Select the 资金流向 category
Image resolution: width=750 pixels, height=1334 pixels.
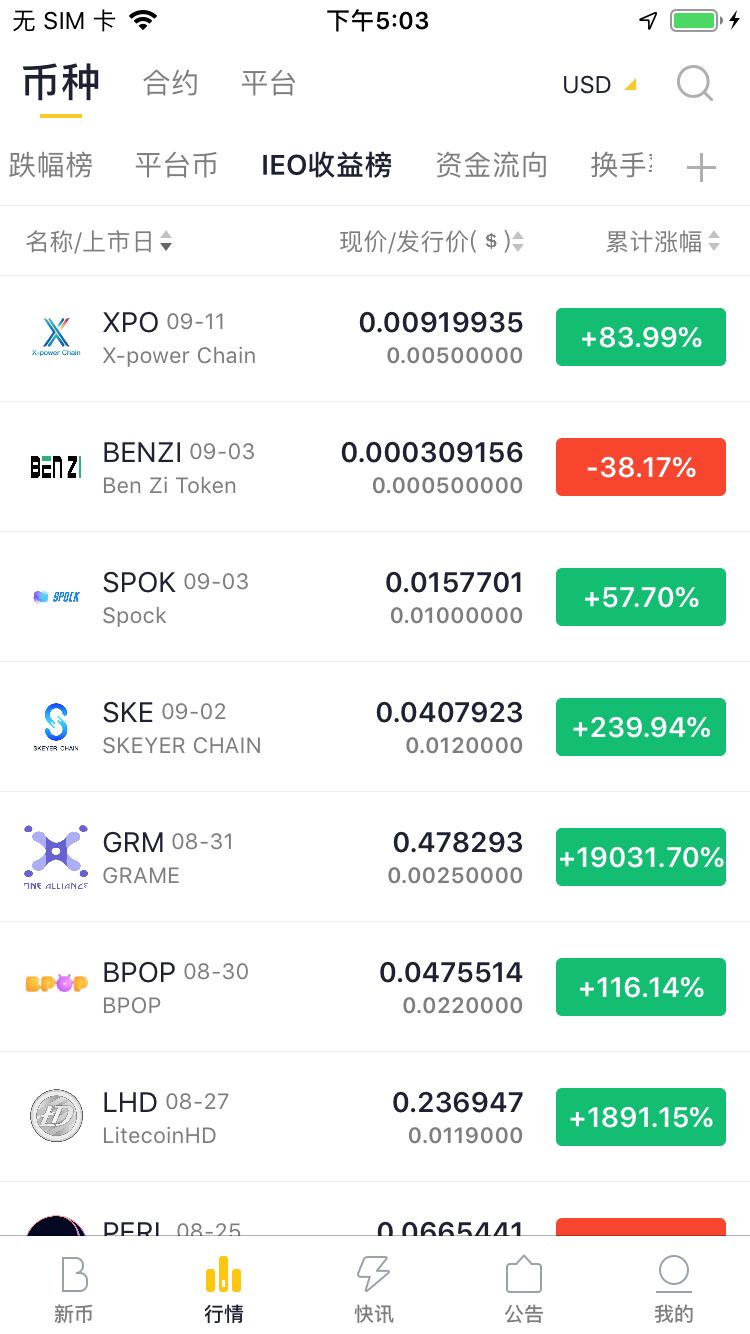[x=491, y=165]
